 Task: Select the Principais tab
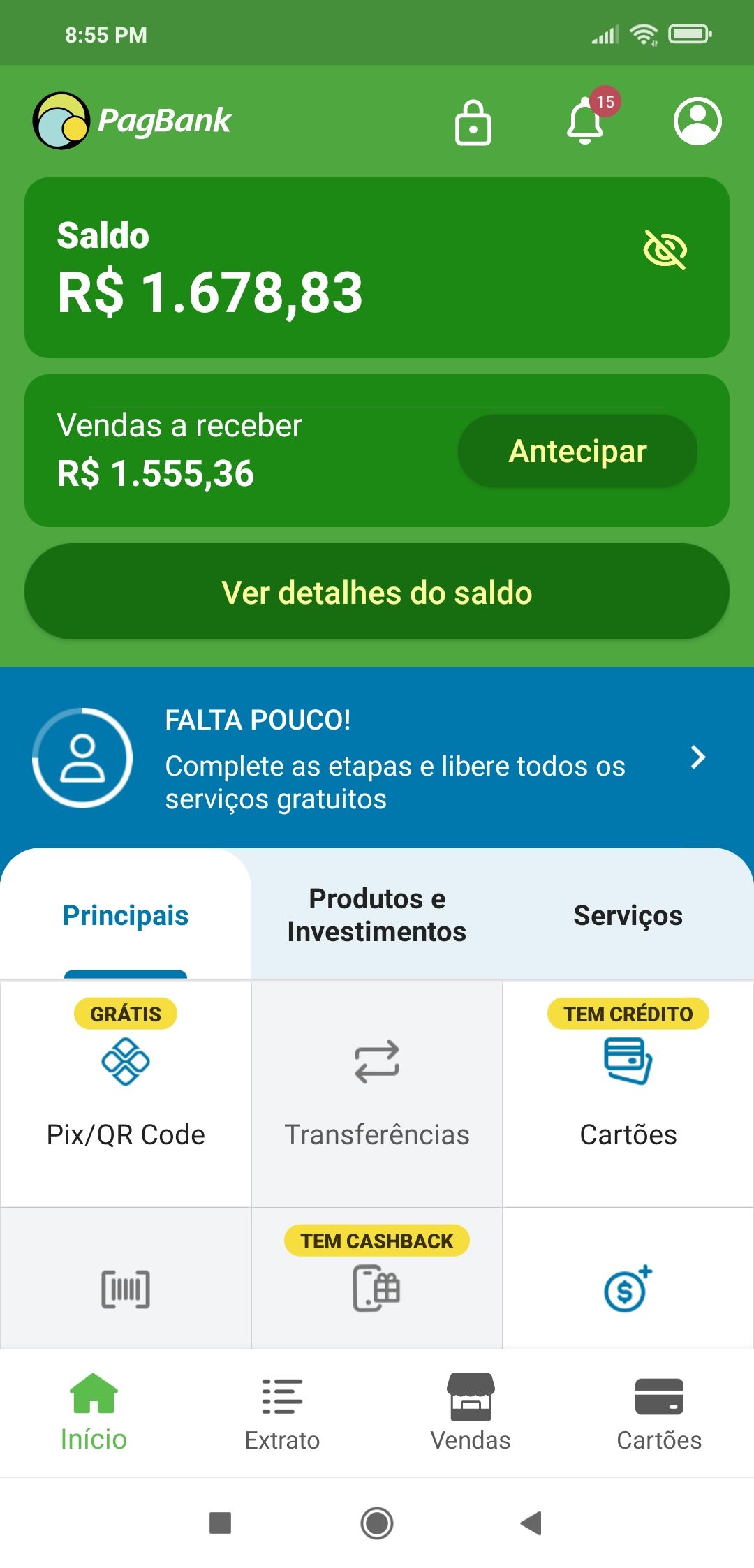click(x=126, y=915)
